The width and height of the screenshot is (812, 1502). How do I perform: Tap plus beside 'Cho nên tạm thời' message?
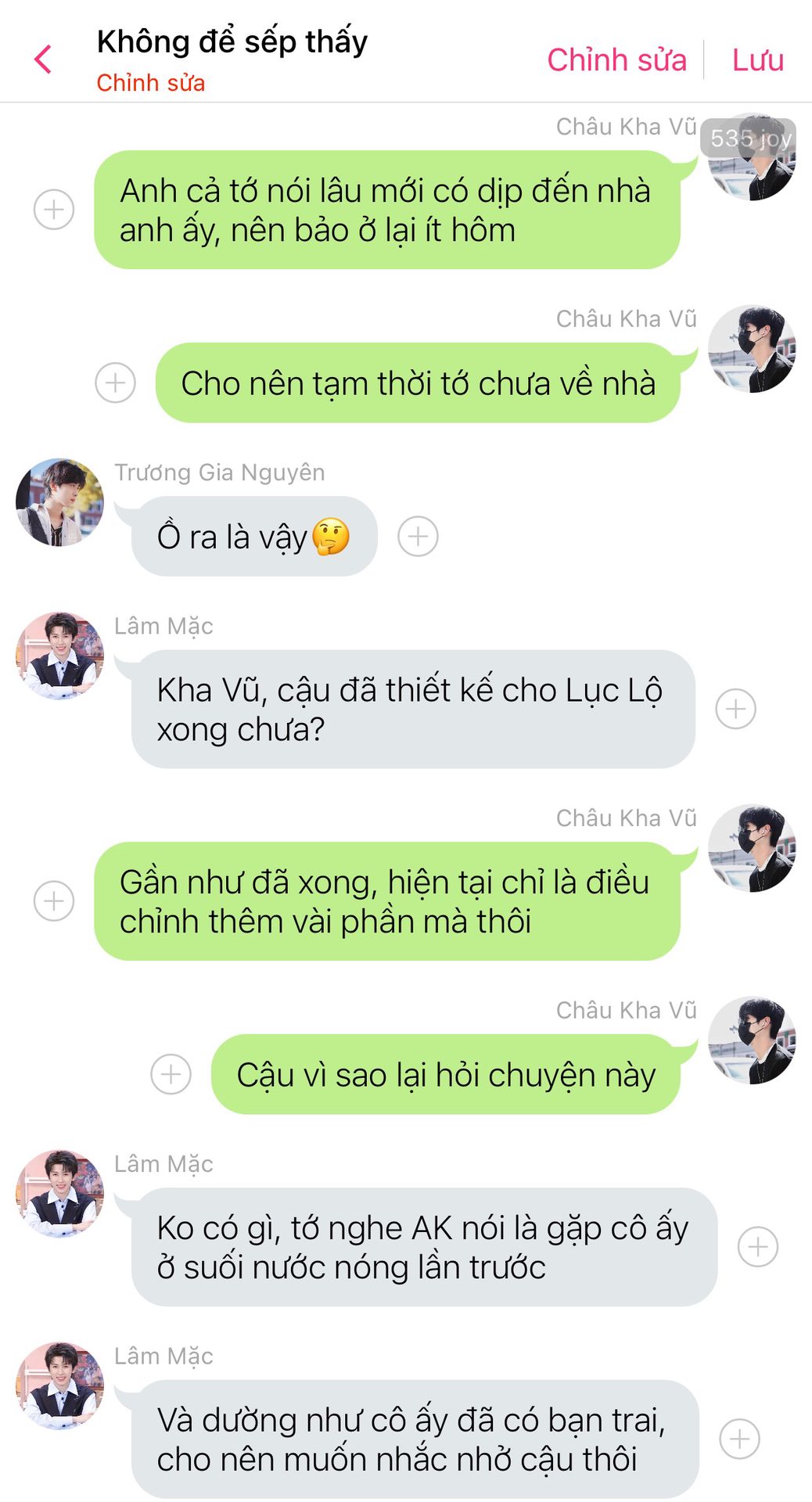point(115,383)
